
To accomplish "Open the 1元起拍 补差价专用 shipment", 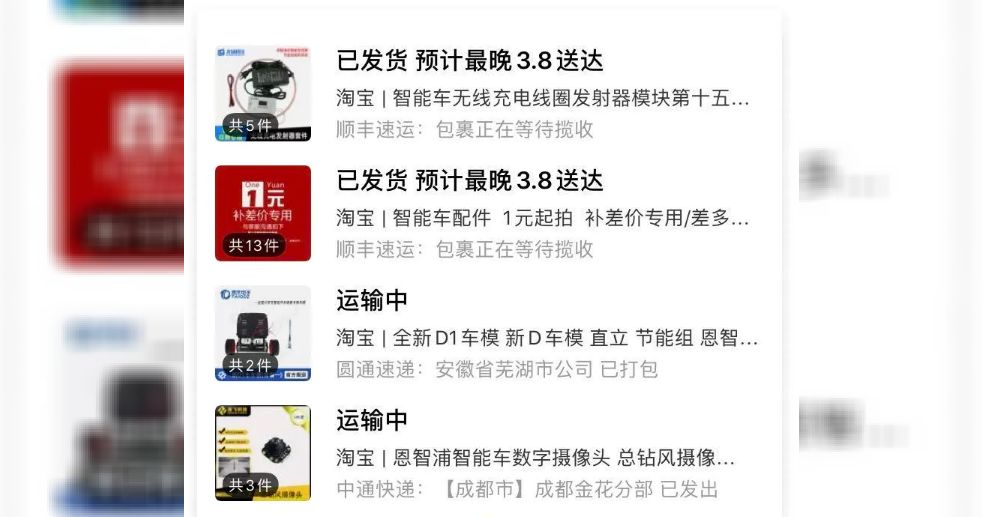I will pos(542,218).
